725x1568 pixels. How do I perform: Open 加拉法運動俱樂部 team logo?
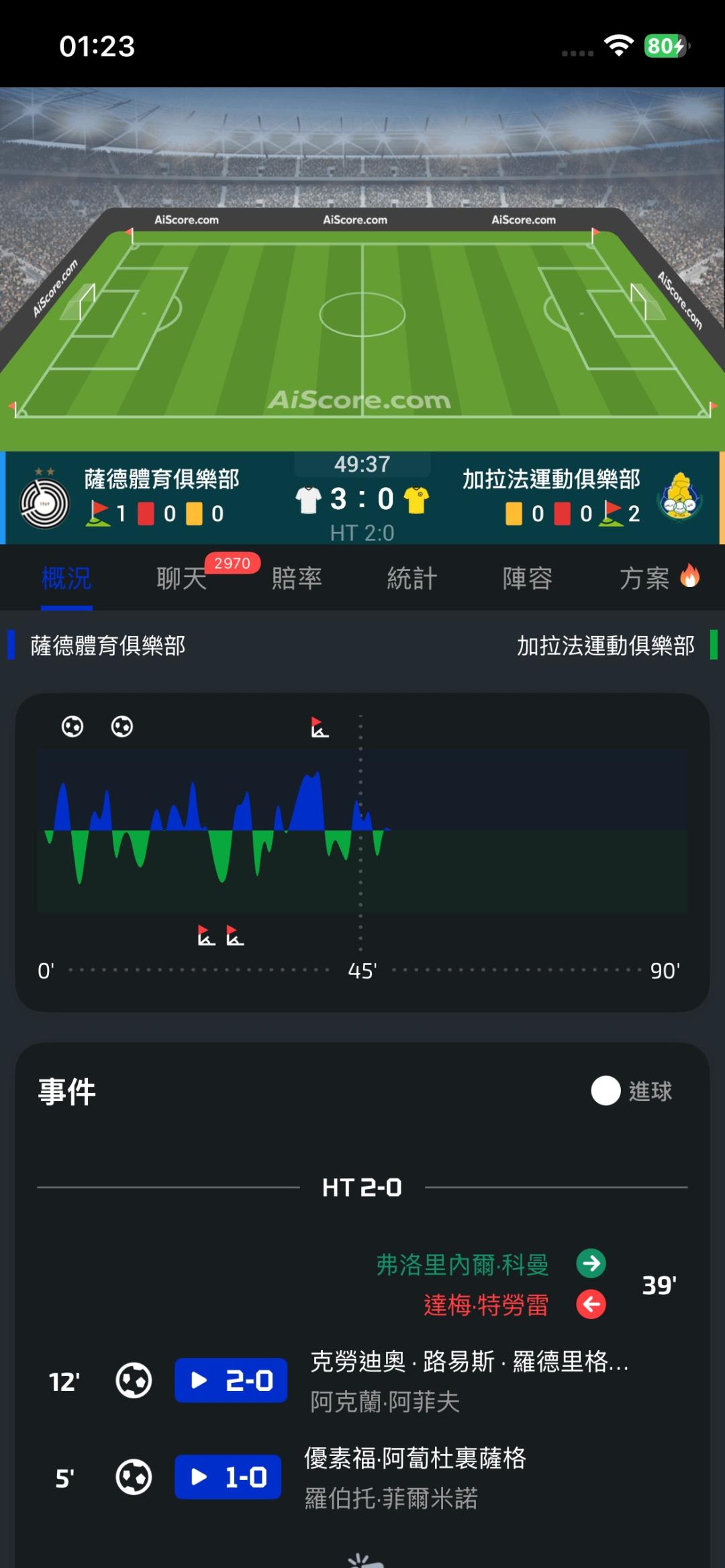(x=681, y=497)
